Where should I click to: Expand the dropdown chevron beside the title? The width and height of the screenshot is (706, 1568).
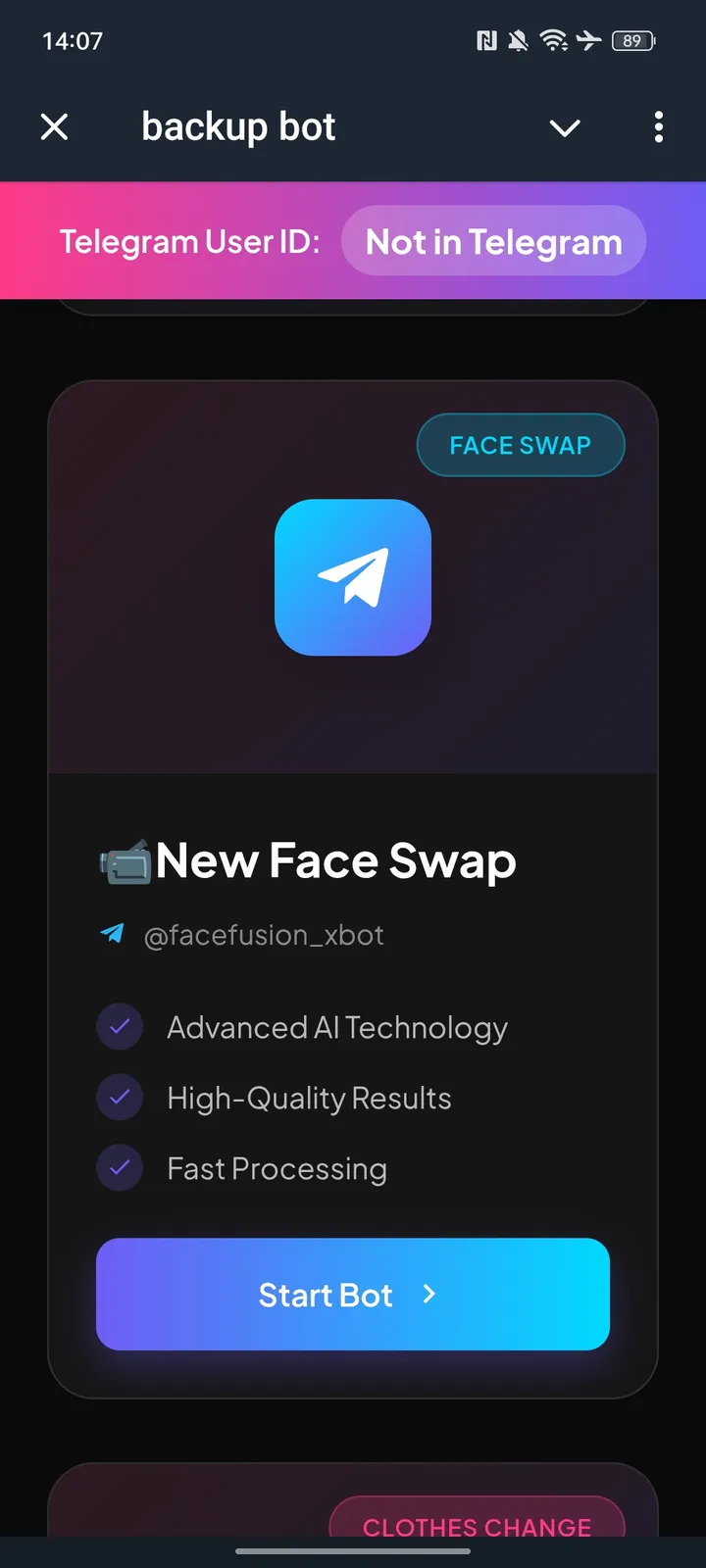click(565, 127)
